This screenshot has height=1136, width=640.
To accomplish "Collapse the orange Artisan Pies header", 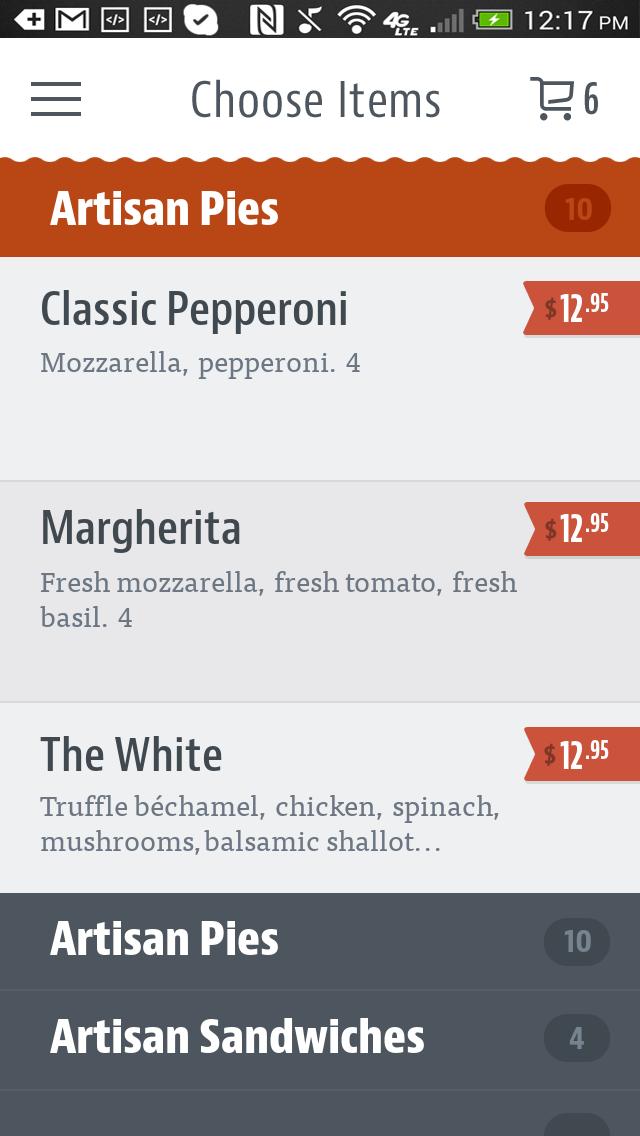I will [x=320, y=209].
